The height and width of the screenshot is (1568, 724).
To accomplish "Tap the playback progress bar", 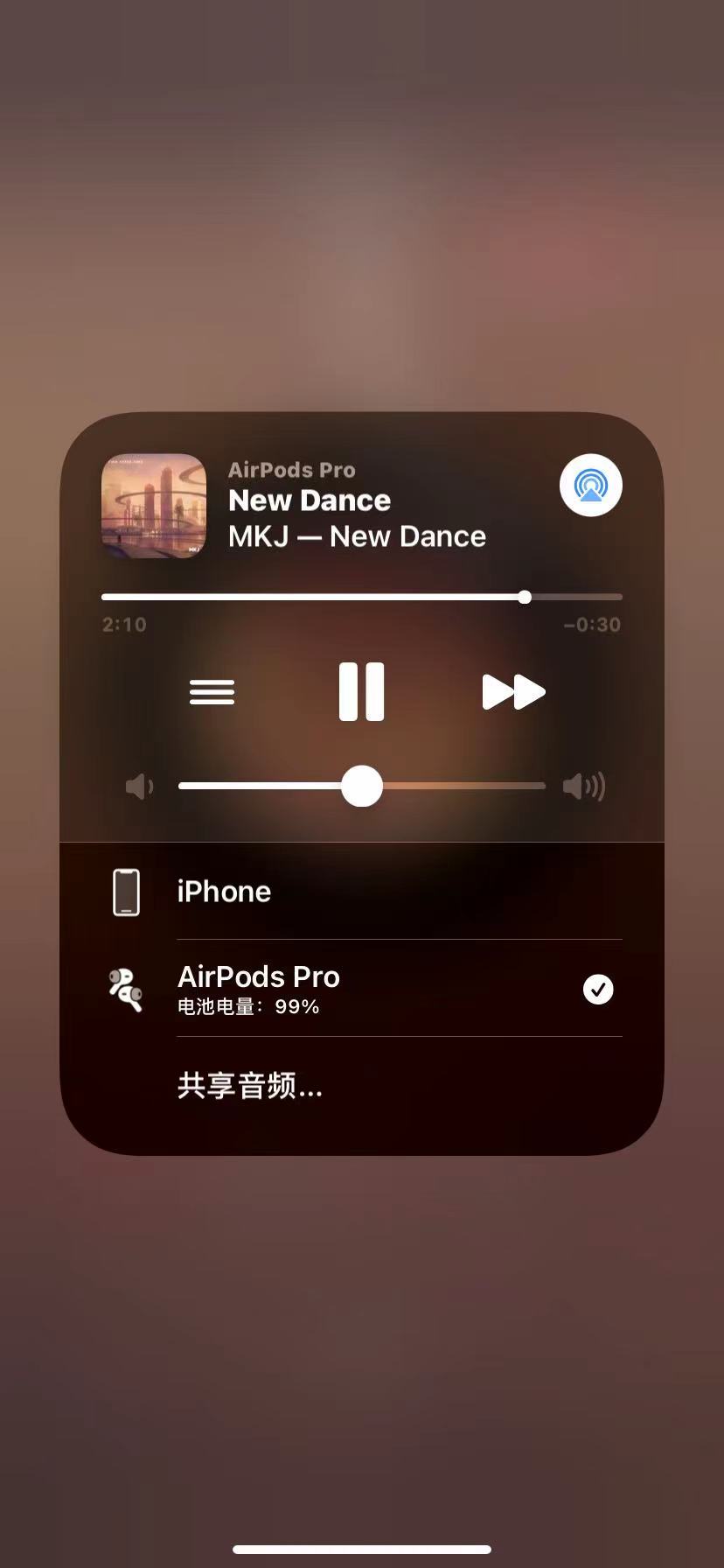I will [x=361, y=597].
